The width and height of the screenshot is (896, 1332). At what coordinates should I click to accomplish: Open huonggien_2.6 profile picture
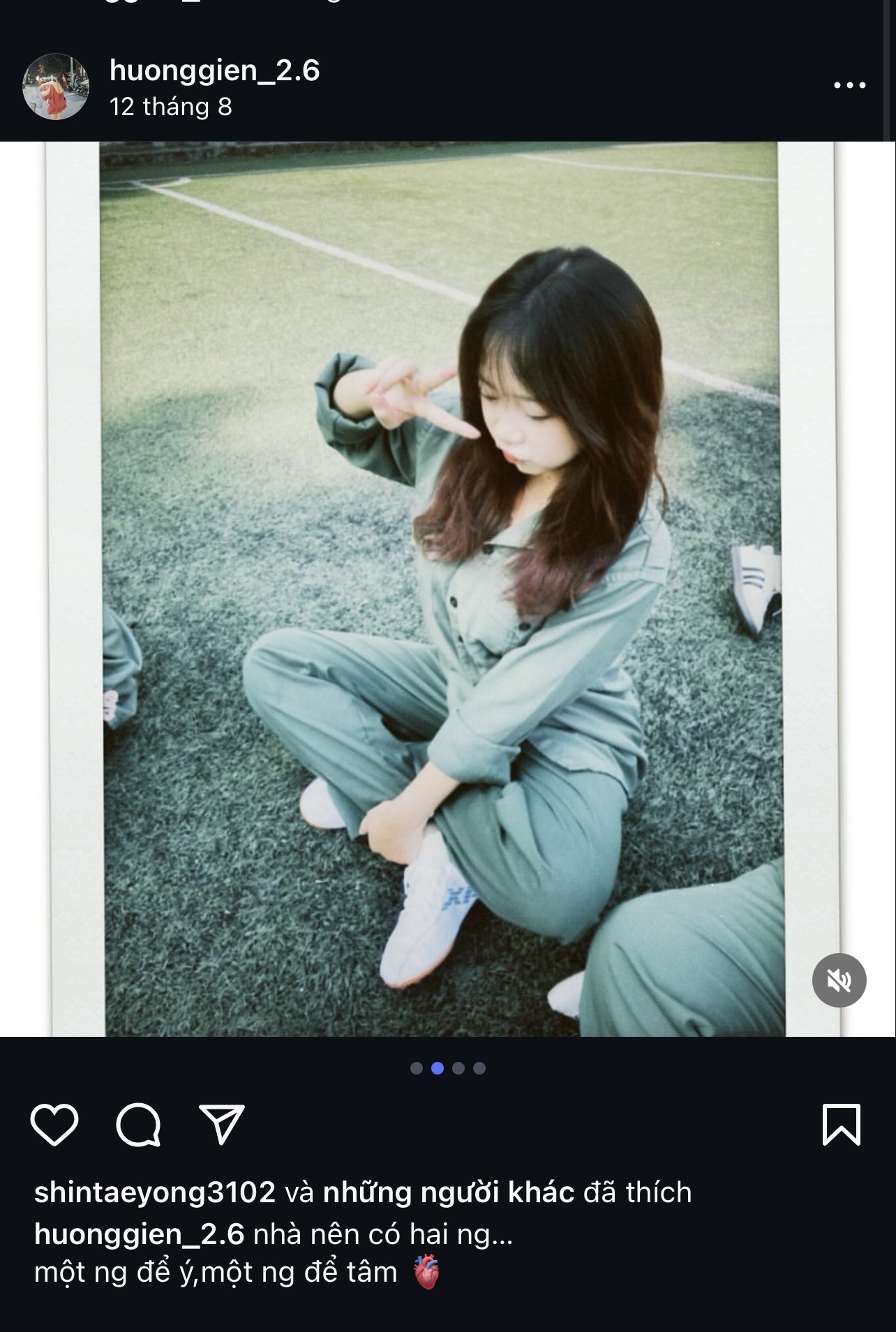(x=56, y=87)
